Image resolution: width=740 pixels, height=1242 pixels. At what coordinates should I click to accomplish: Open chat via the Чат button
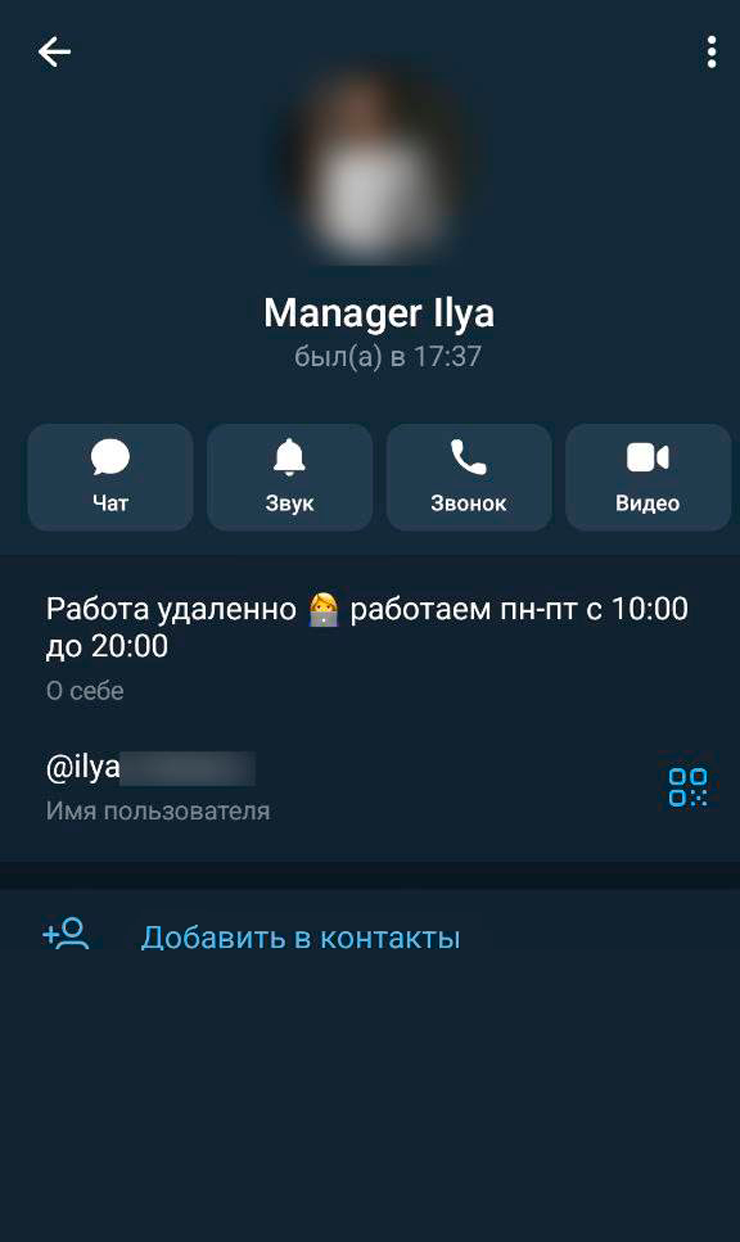[x=110, y=477]
